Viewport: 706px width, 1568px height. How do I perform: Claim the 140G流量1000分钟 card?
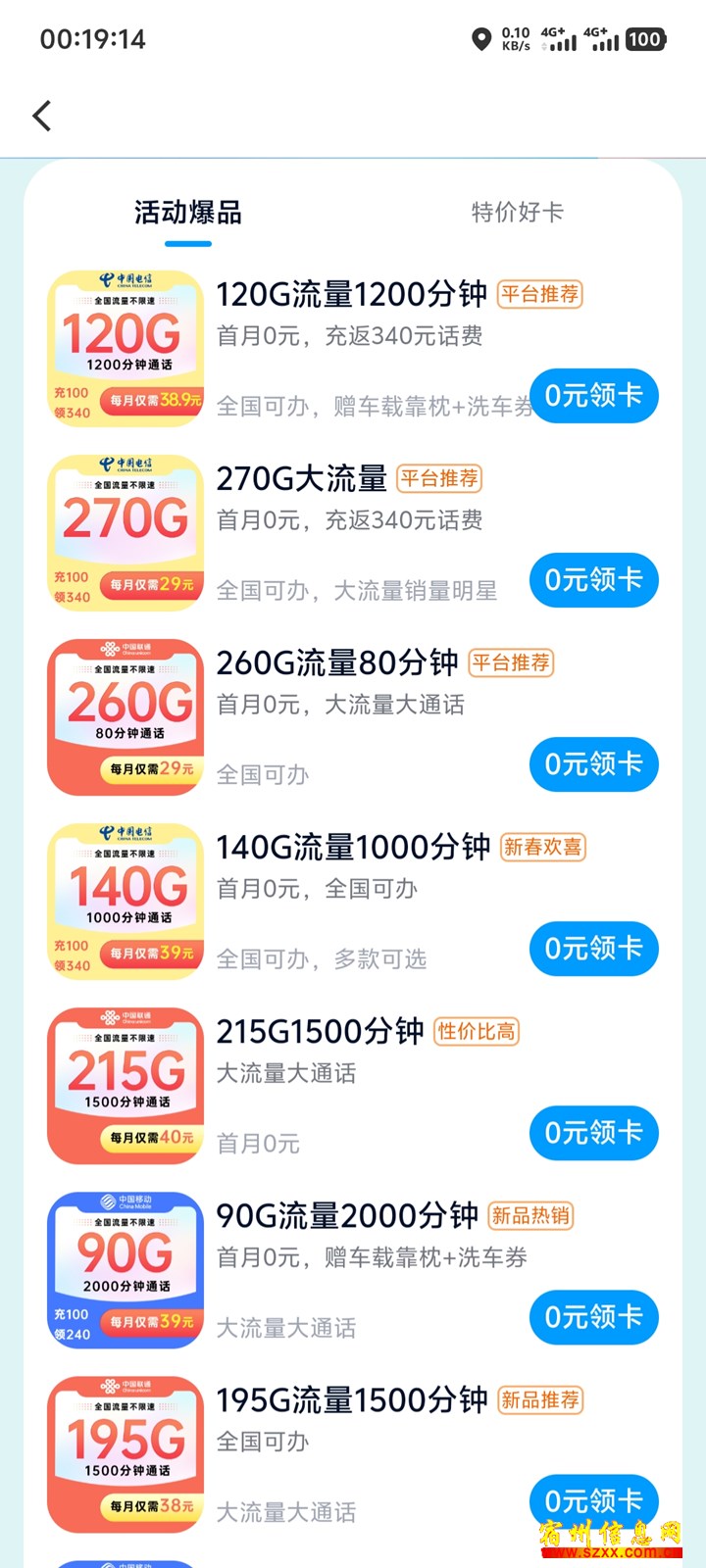593,949
